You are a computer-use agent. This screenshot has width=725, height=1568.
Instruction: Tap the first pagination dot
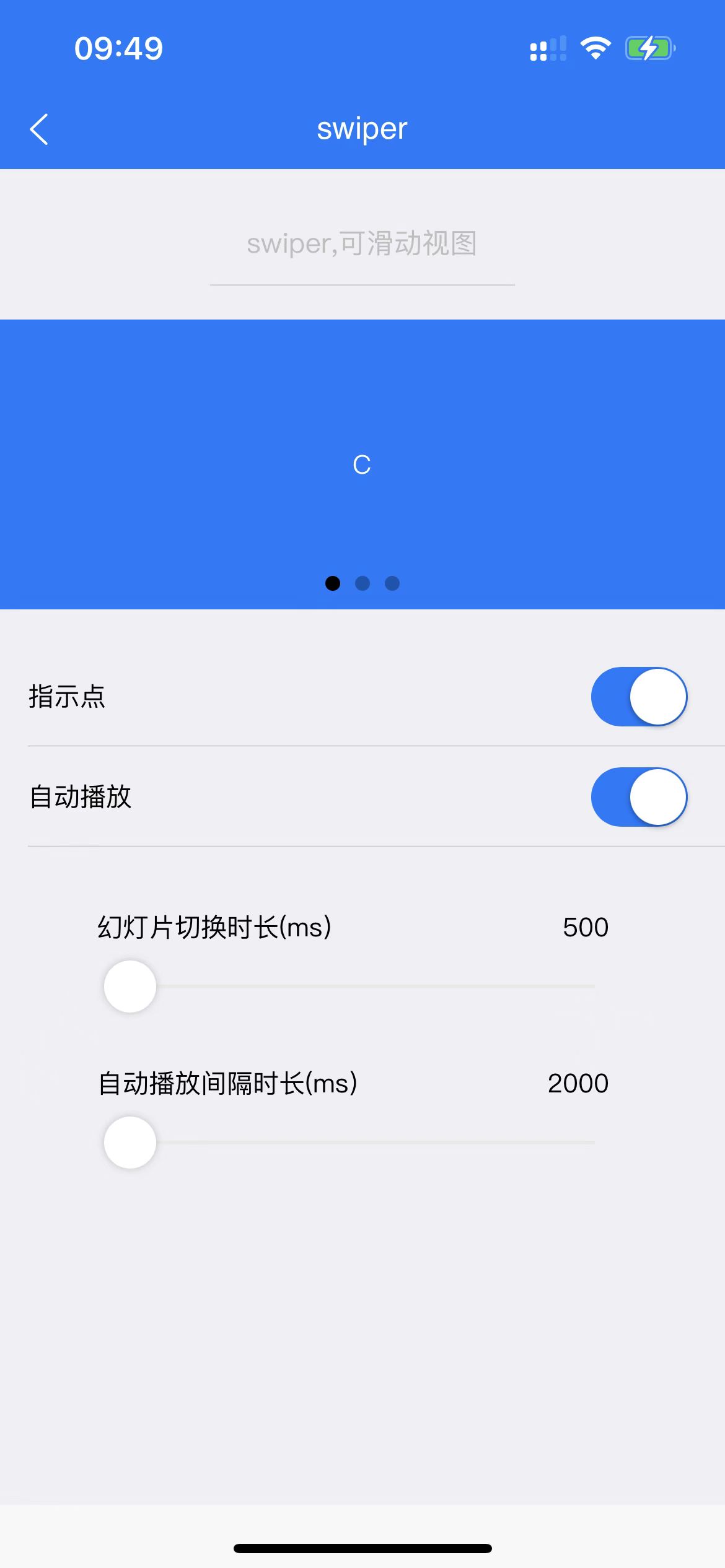click(x=333, y=583)
